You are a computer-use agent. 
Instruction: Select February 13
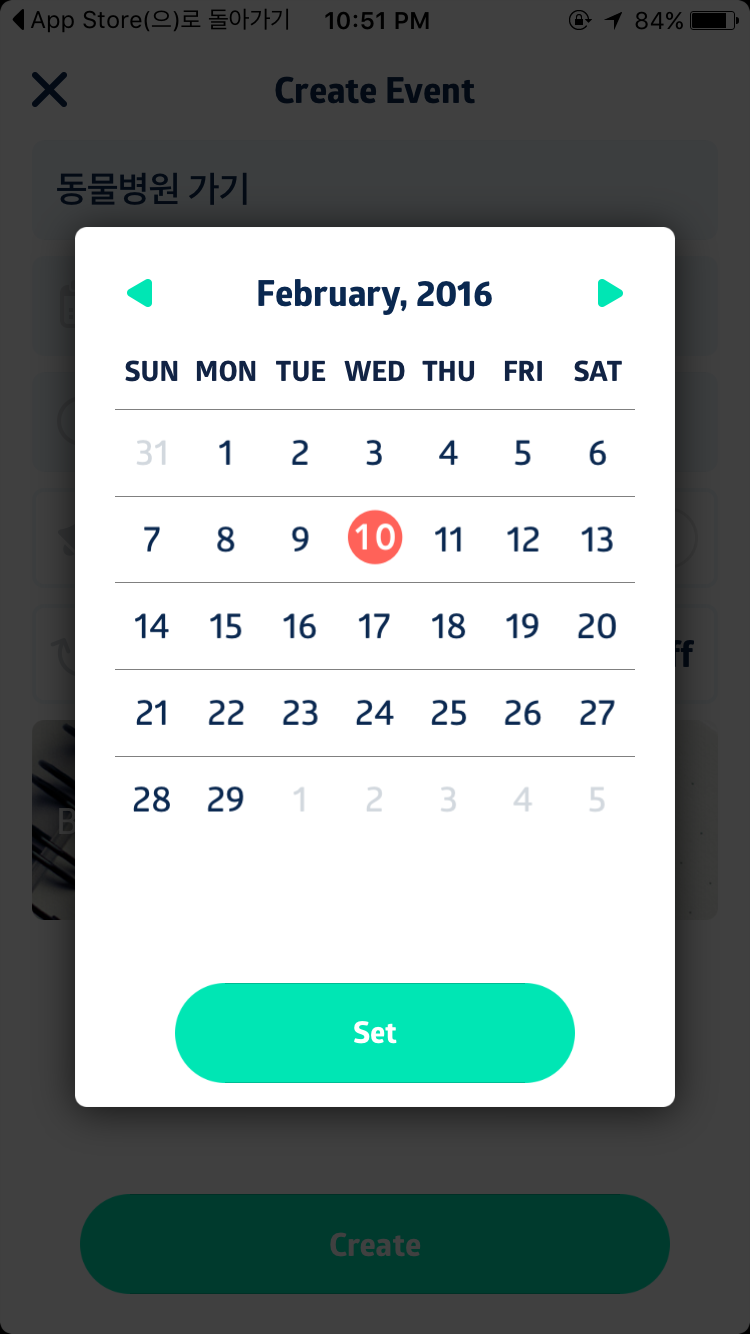tap(597, 540)
